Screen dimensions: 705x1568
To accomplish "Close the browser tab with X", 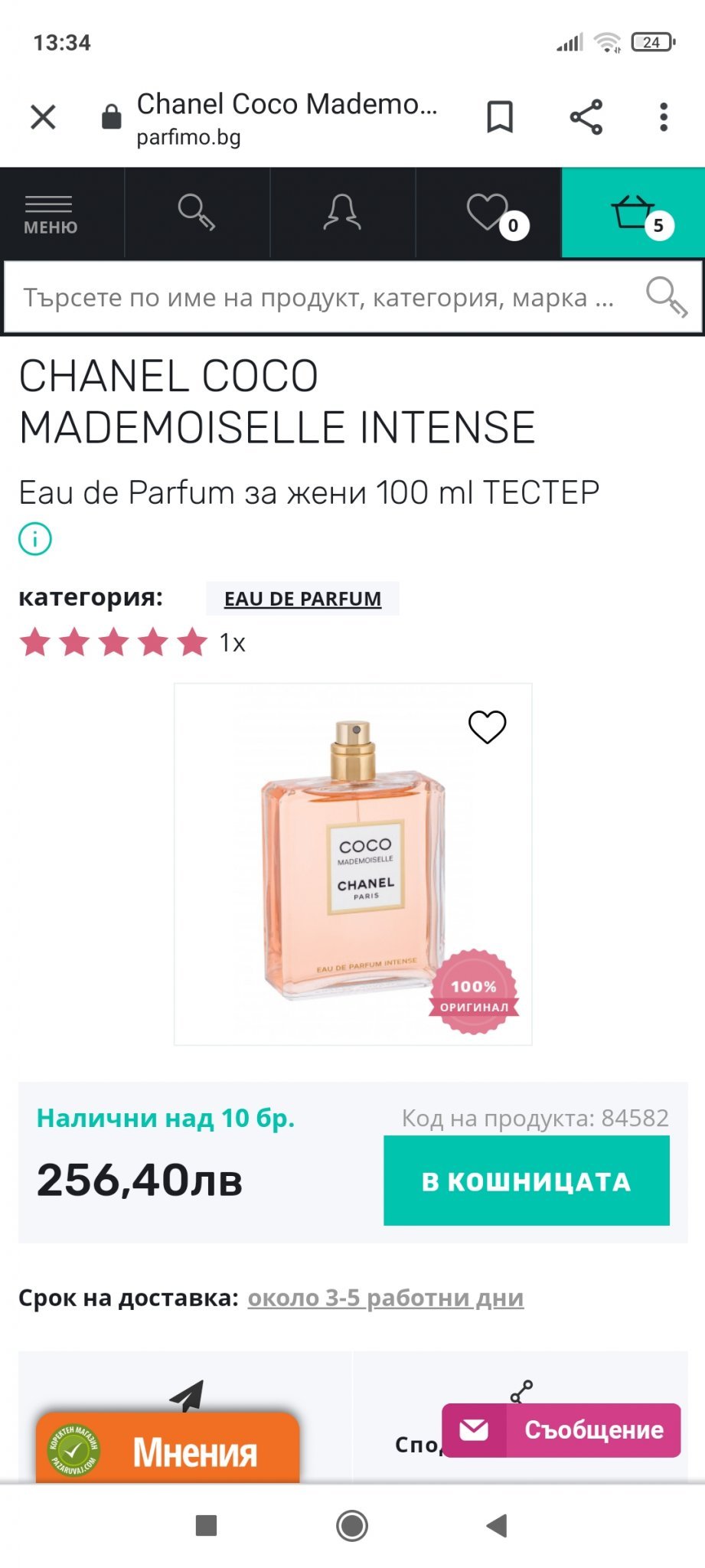I will click(43, 117).
